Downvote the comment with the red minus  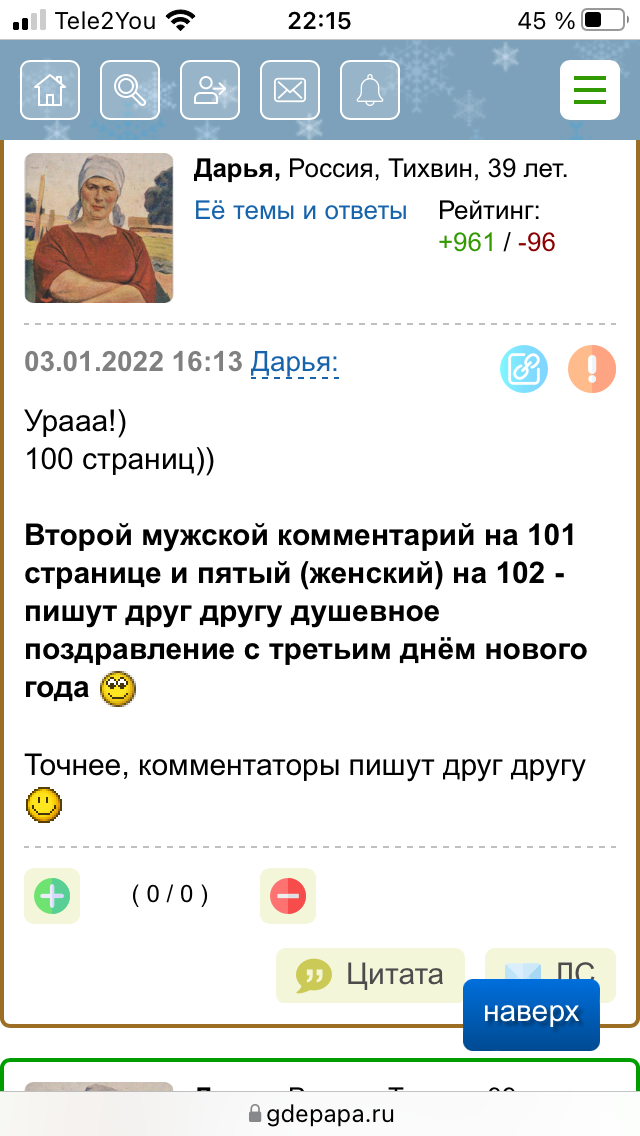click(288, 895)
